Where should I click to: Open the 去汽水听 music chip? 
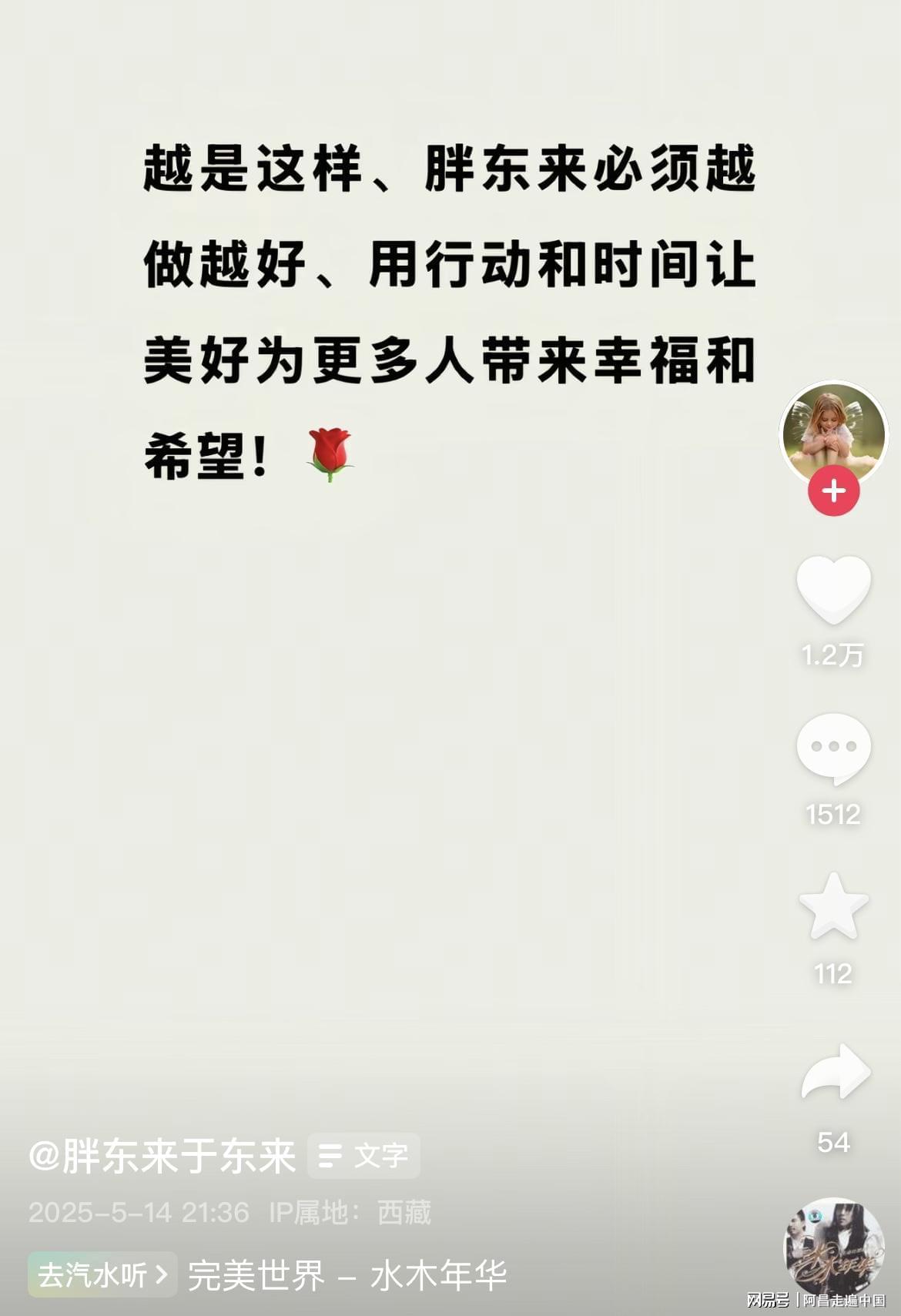(x=102, y=1275)
